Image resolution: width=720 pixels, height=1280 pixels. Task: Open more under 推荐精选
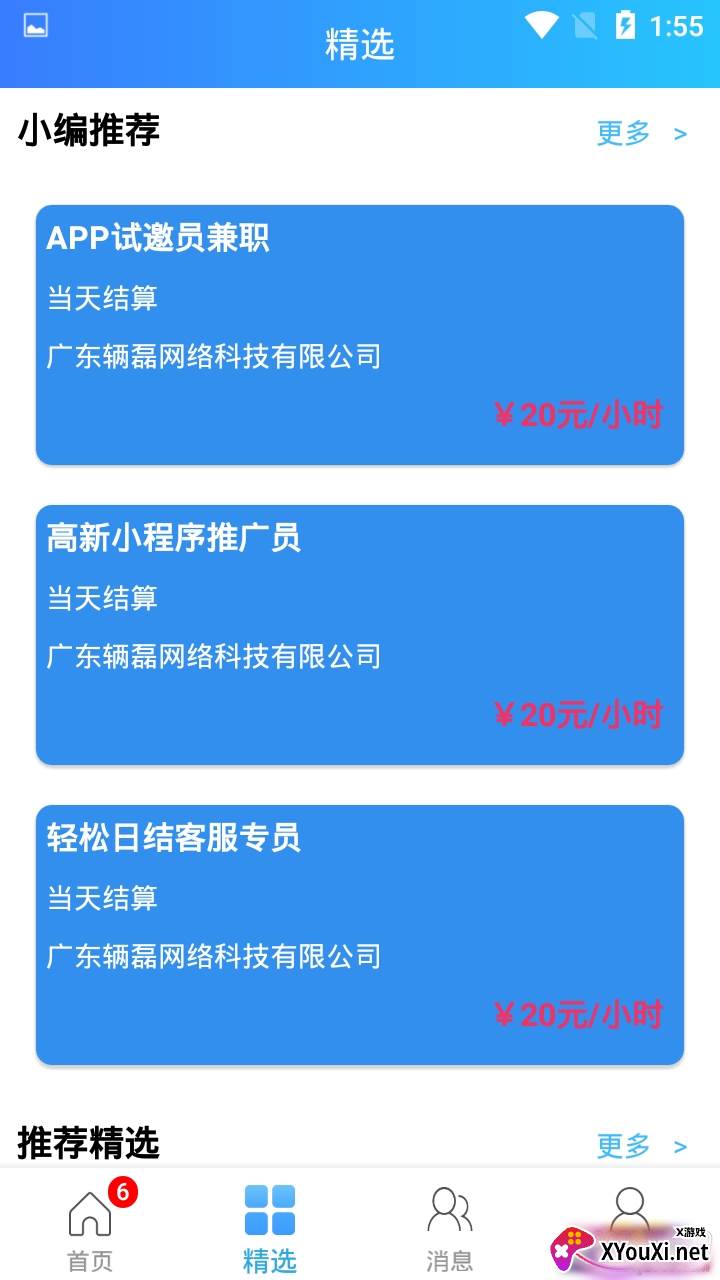tap(642, 1146)
